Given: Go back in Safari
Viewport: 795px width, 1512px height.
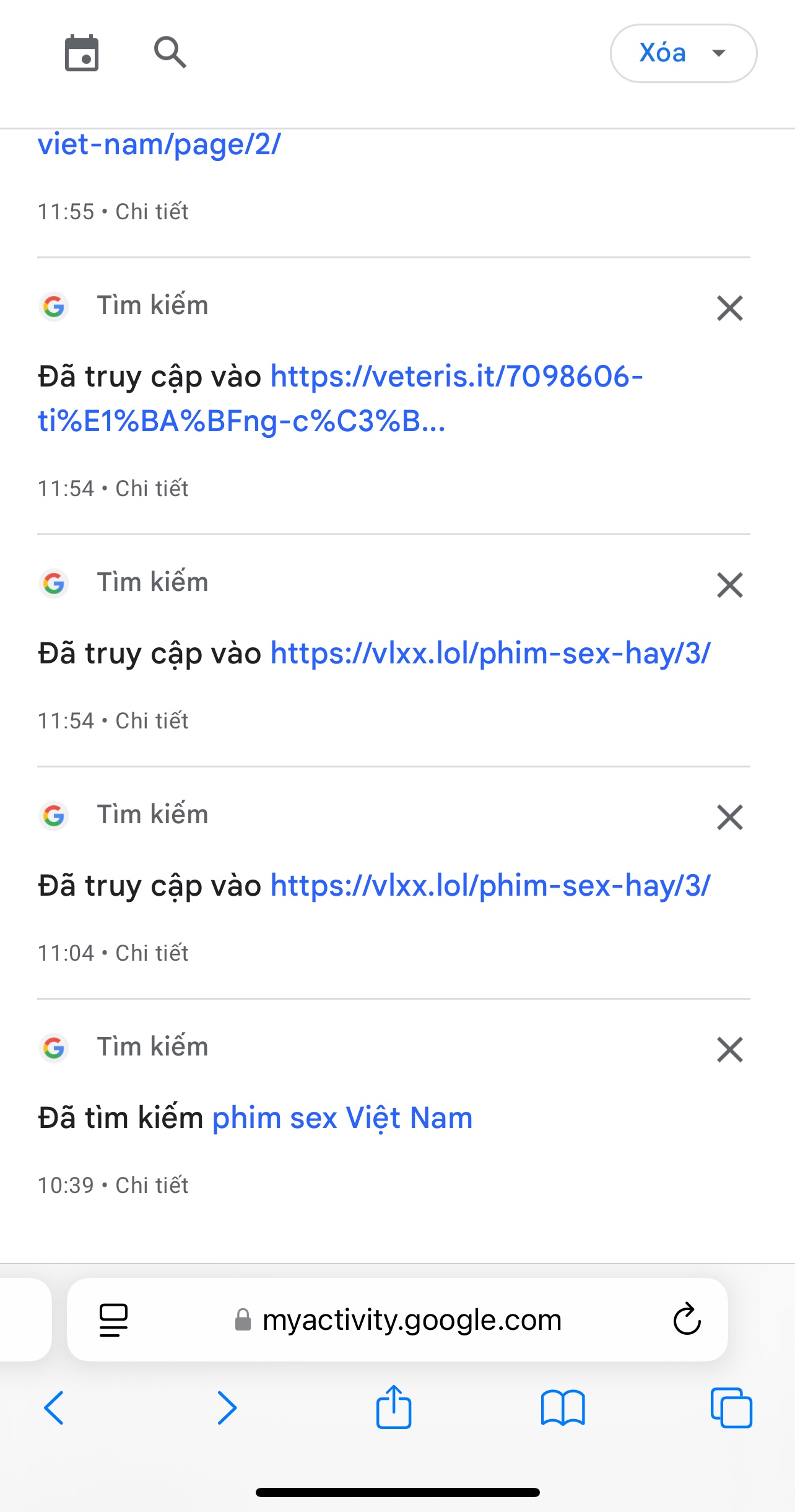Looking at the screenshot, I should click(54, 1408).
